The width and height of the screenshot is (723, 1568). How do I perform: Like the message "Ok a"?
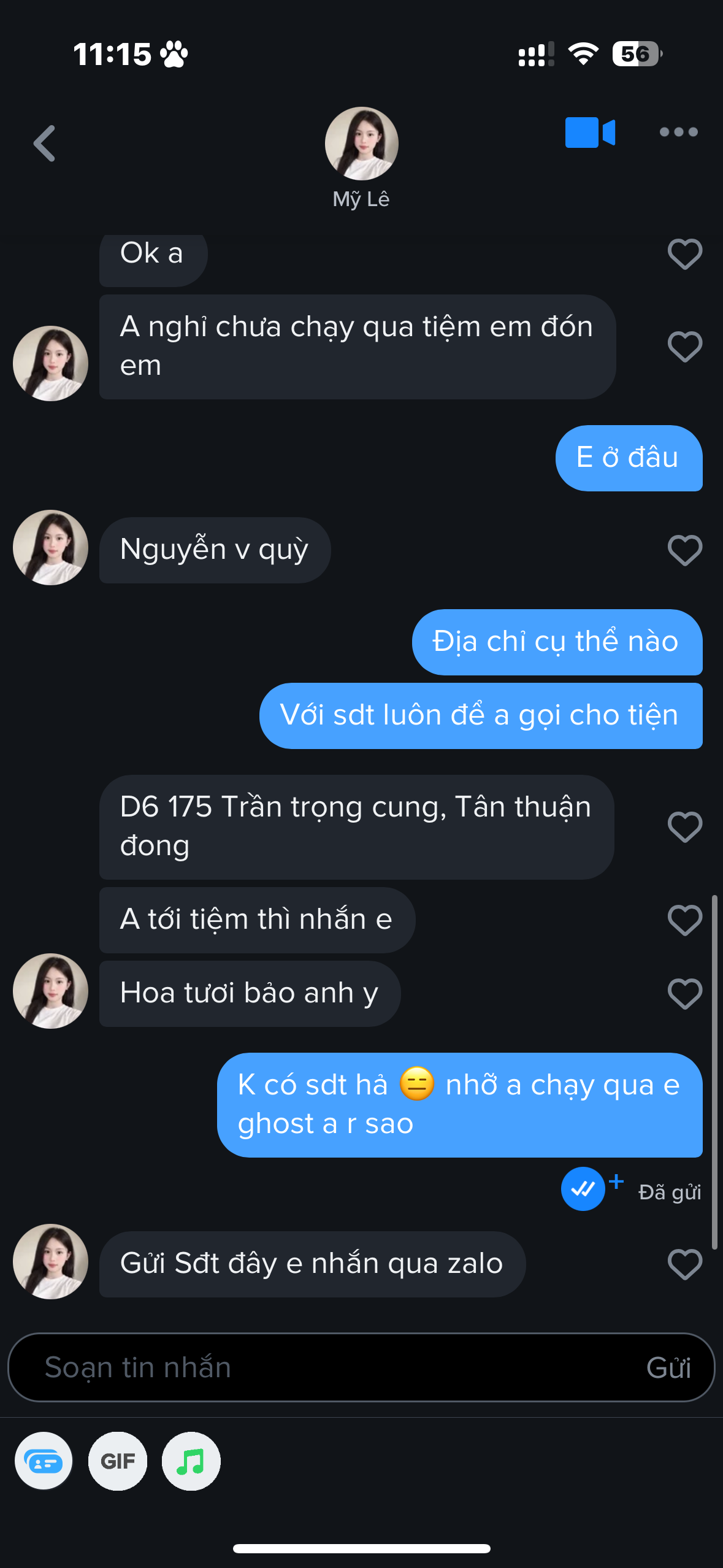tap(684, 254)
